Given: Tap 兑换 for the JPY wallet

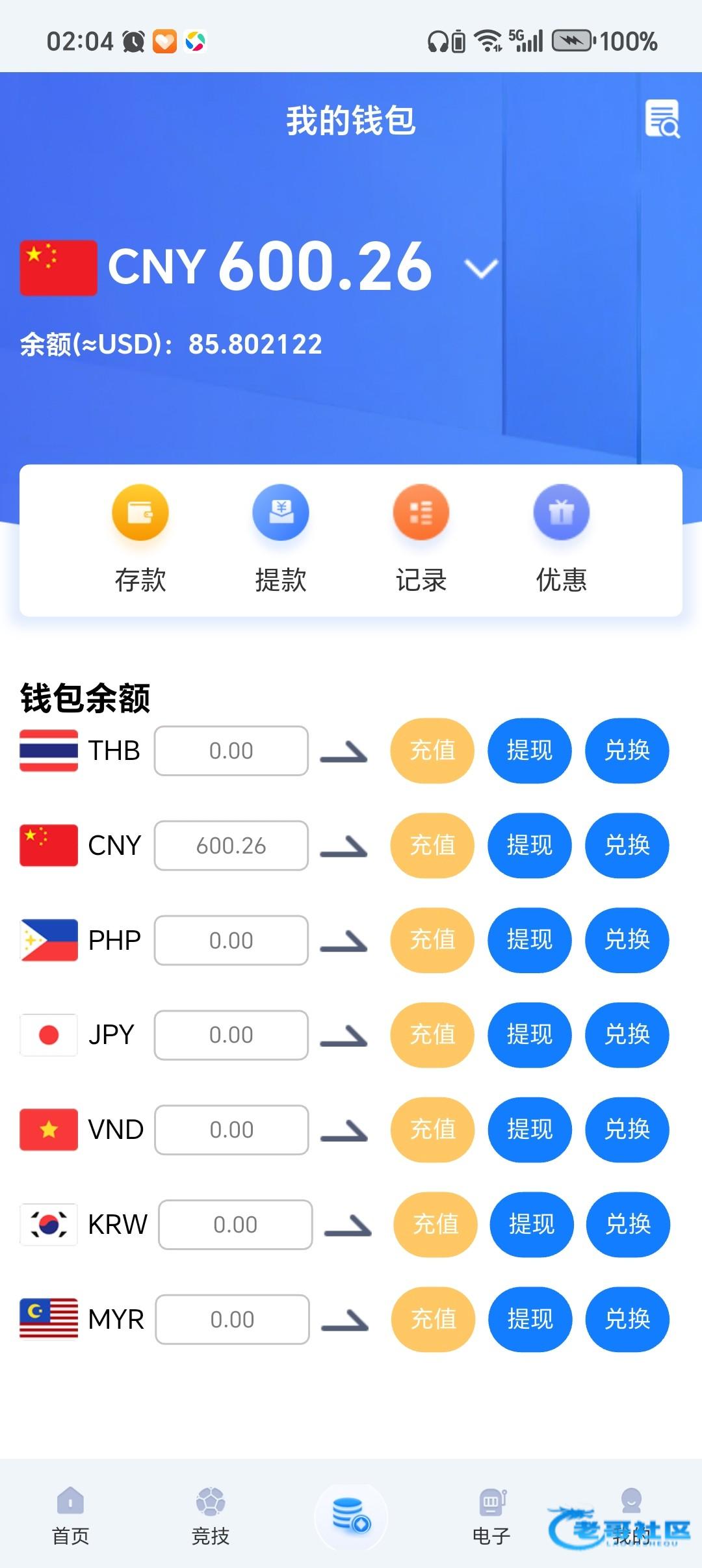Looking at the screenshot, I should (x=627, y=1035).
